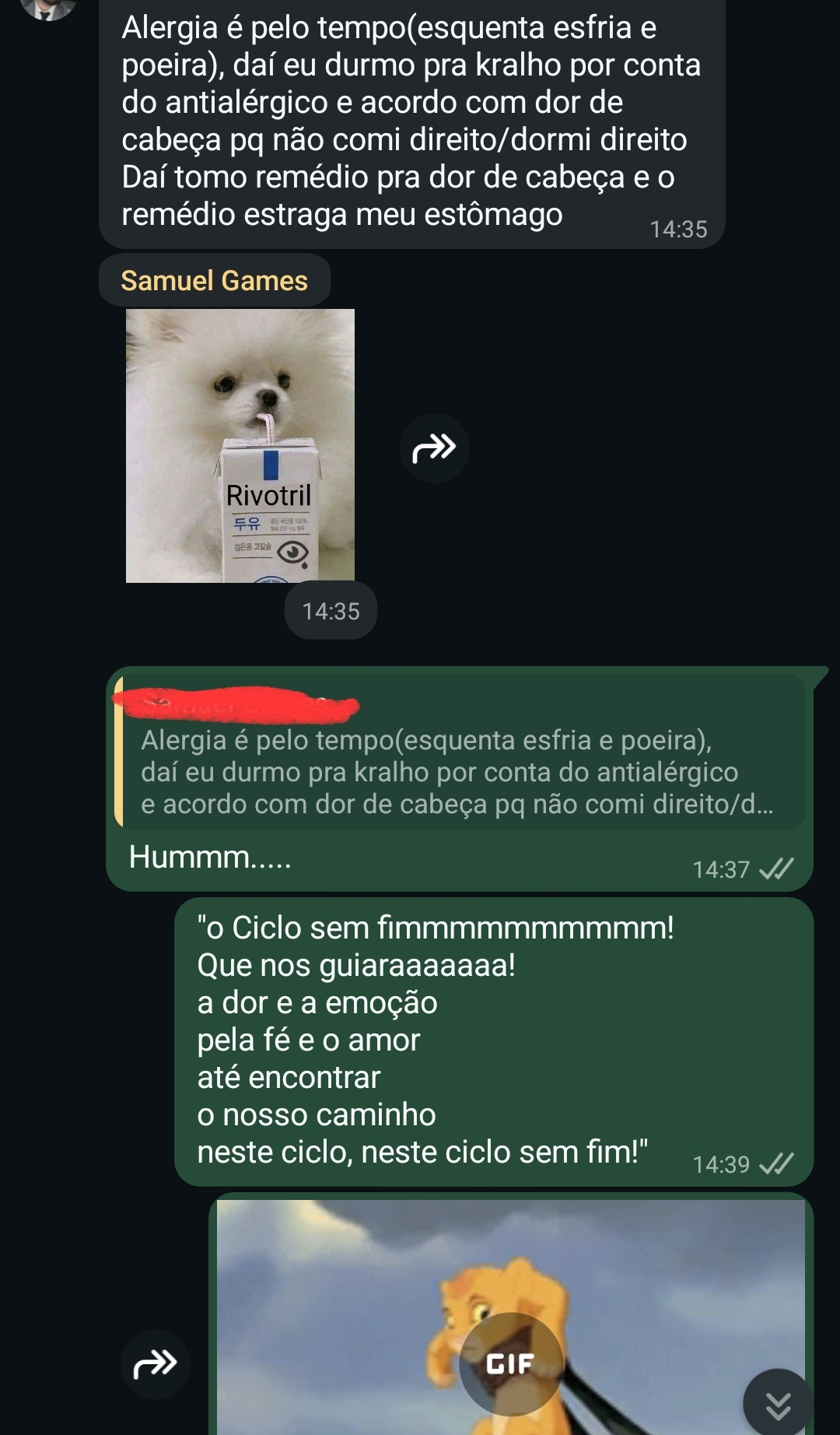The width and height of the screenshot is (840, 1435).
Task: Open Samuel Games sender name
Action: tap(214, 280)
